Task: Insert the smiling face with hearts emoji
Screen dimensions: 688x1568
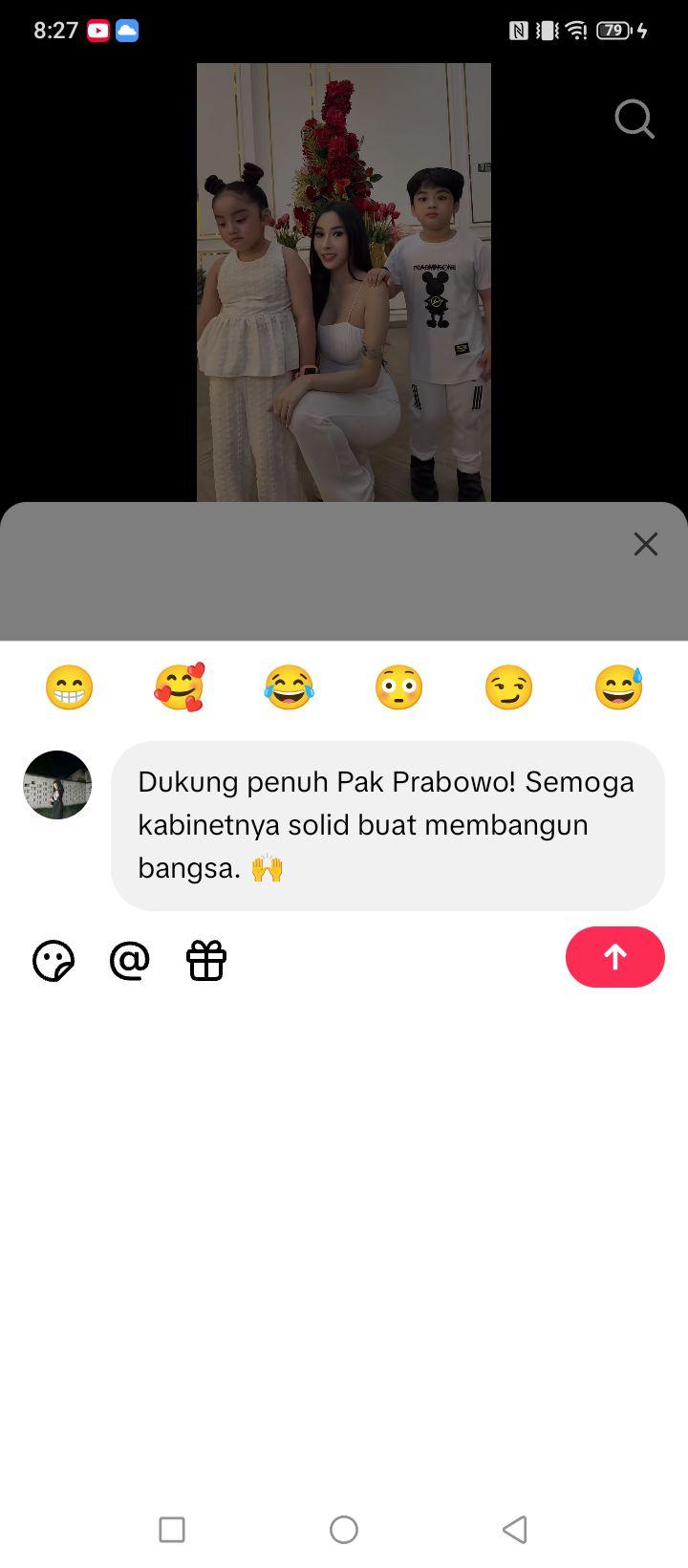Action: [180, 687]
